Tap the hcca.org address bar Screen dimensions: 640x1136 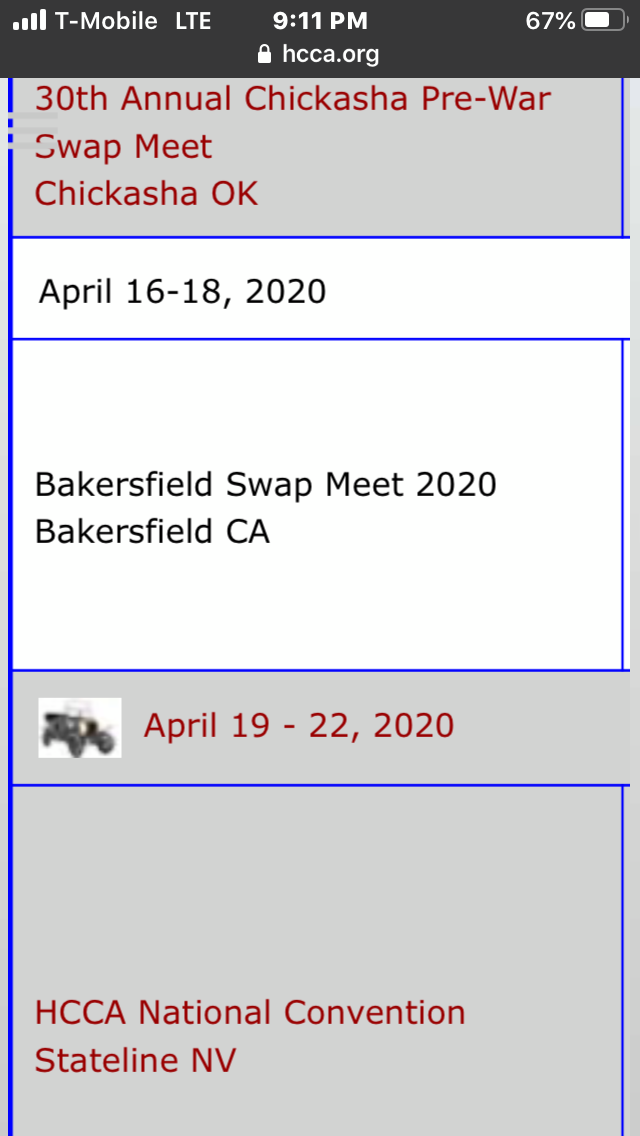tap(320, 54)
